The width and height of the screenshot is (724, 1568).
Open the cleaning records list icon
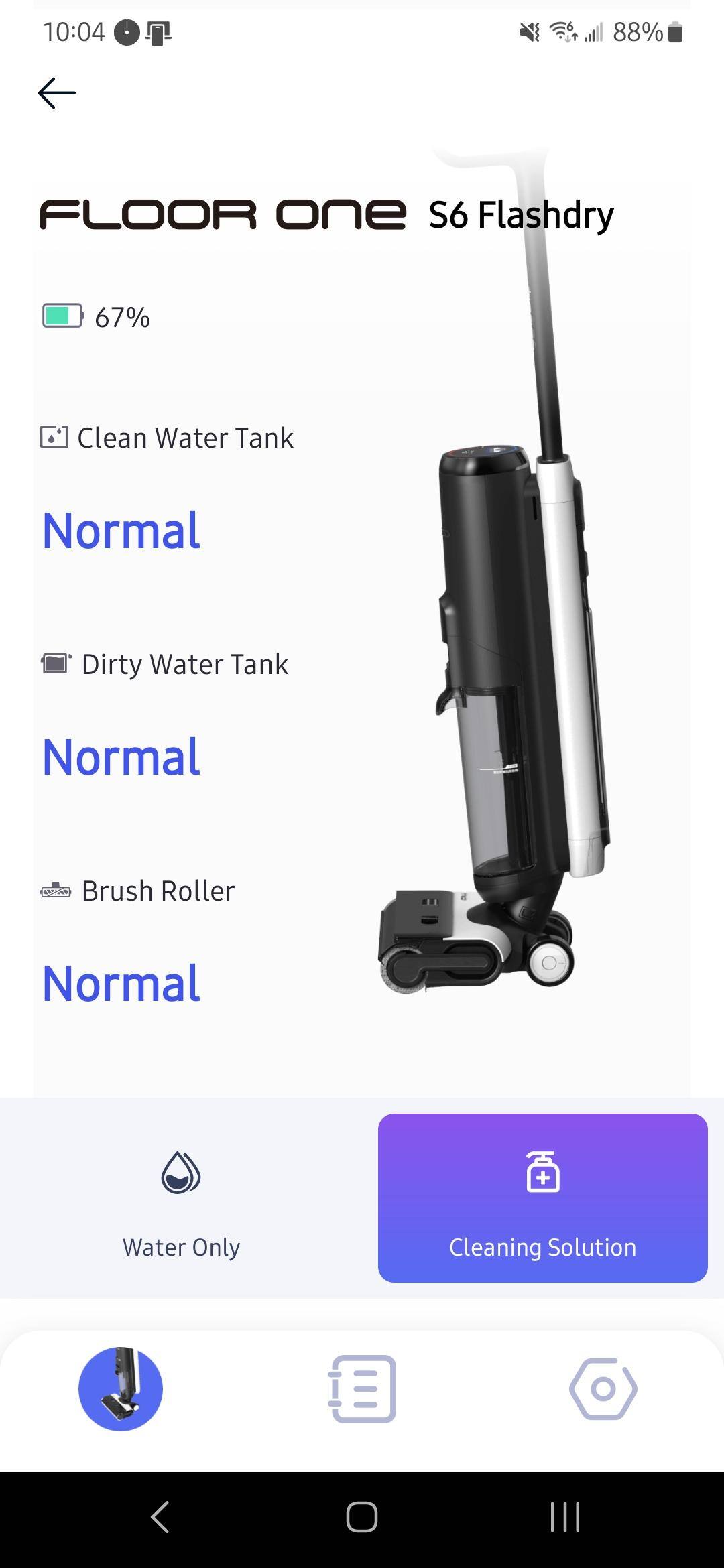(x=362, y=1389)
